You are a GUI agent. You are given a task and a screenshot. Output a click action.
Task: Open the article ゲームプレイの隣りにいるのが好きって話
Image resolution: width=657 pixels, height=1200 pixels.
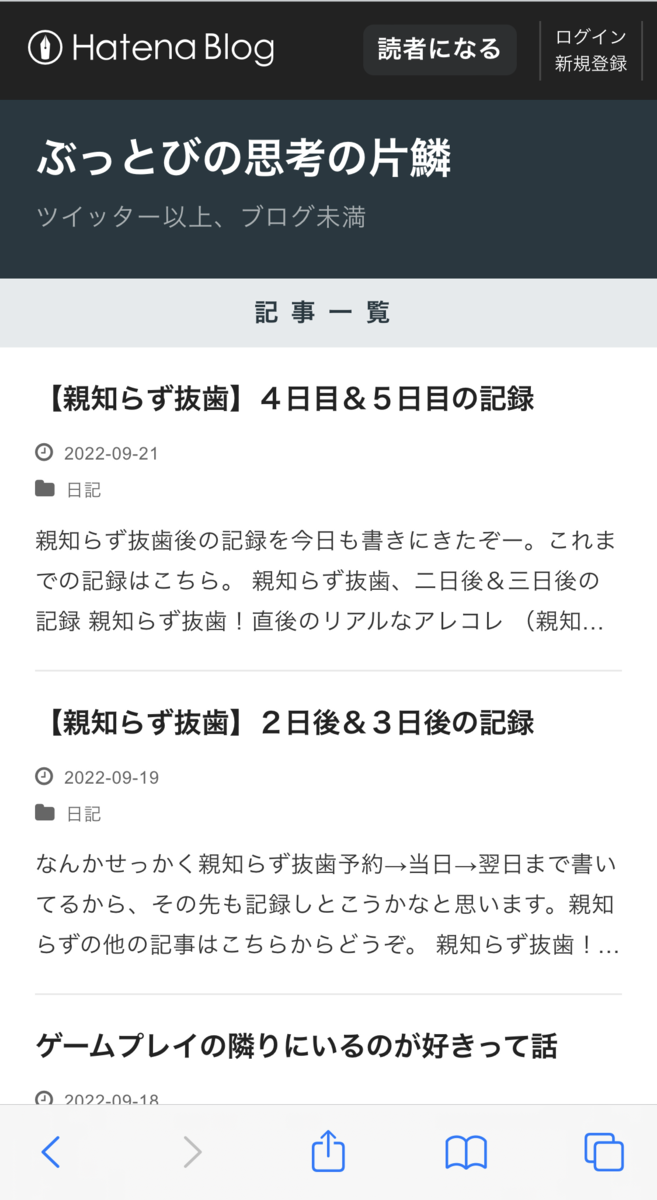[296, 1047]
